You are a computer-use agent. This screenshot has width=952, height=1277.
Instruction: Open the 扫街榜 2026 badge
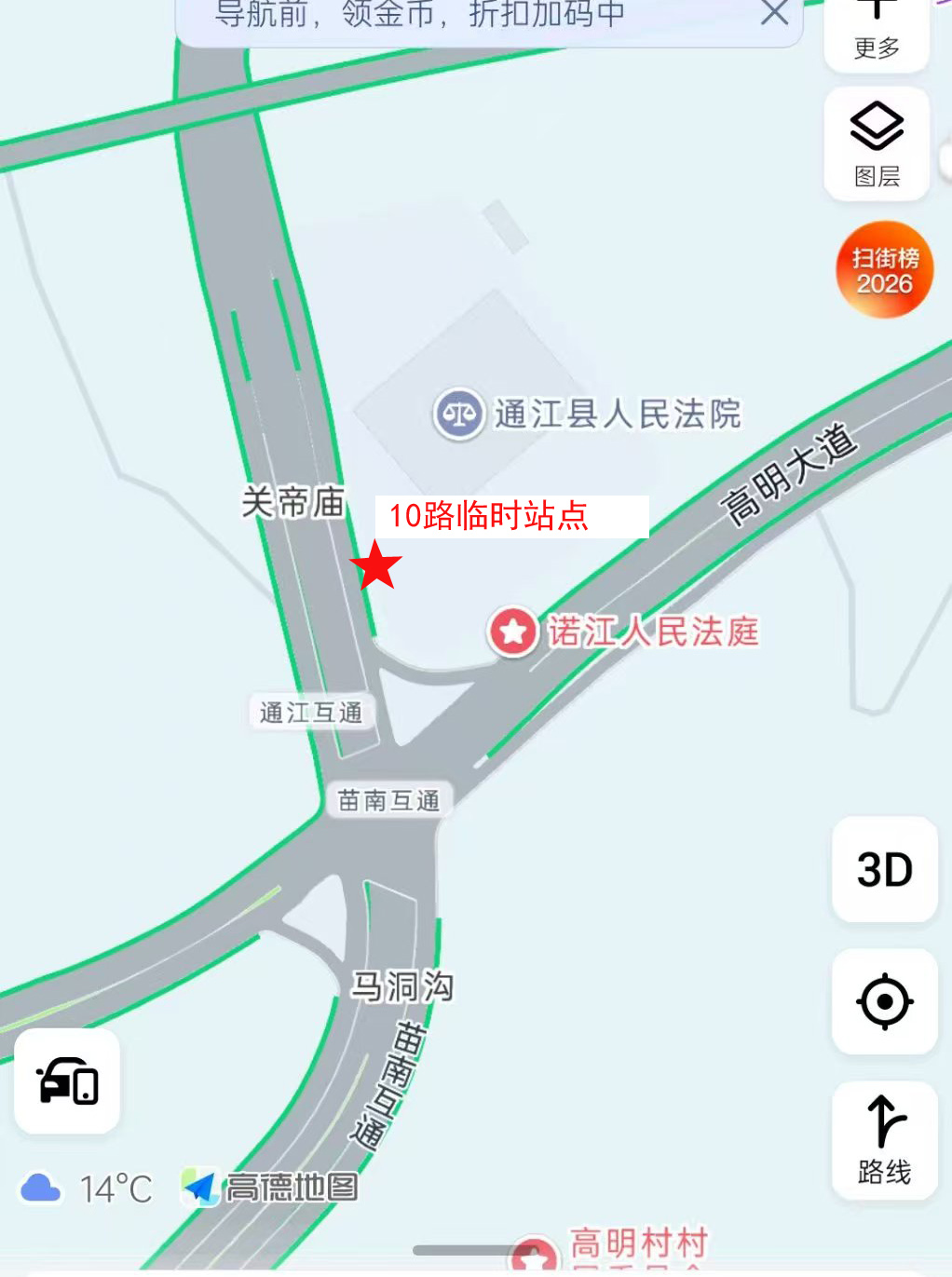click(884, 270)
